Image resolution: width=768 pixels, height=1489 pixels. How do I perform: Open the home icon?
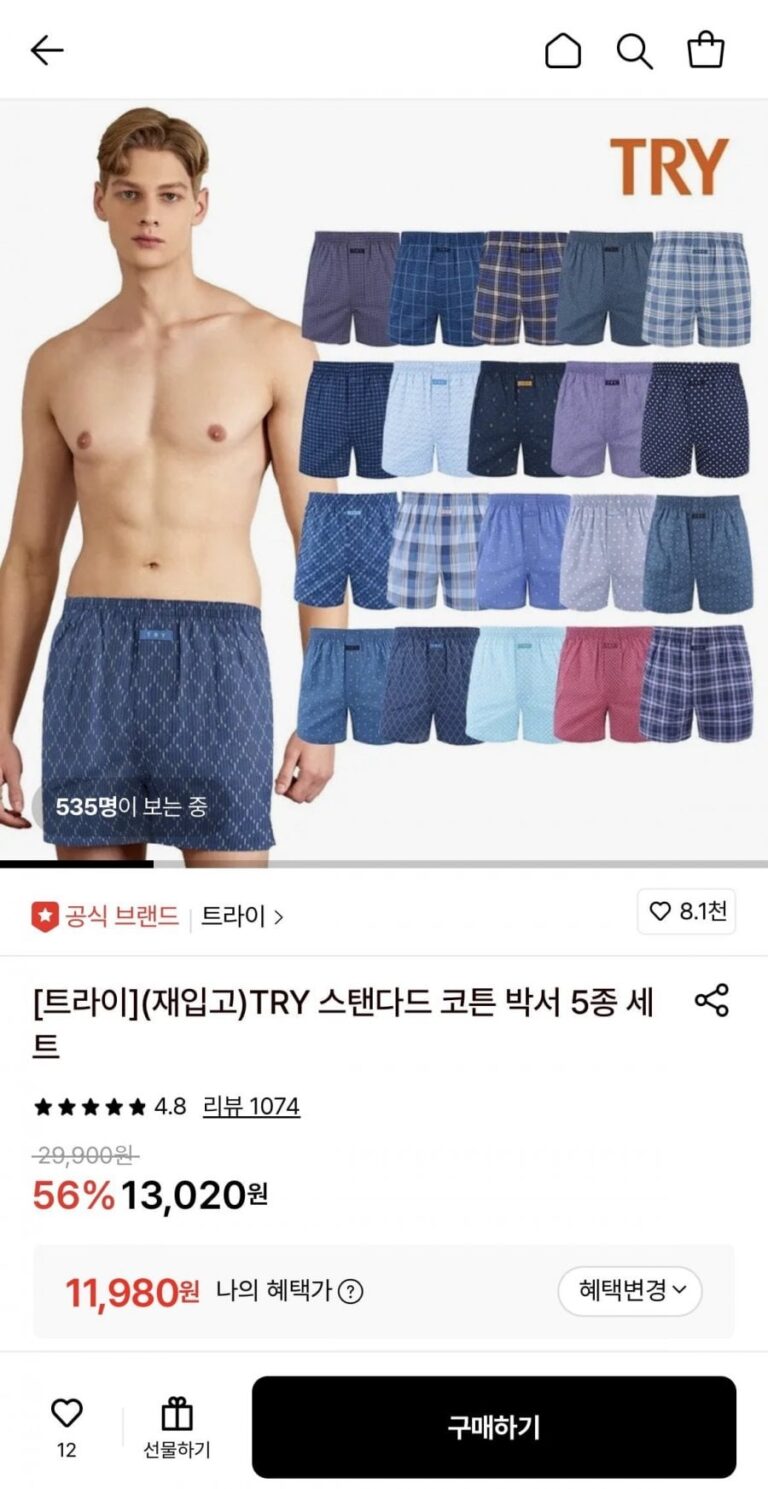562,50
